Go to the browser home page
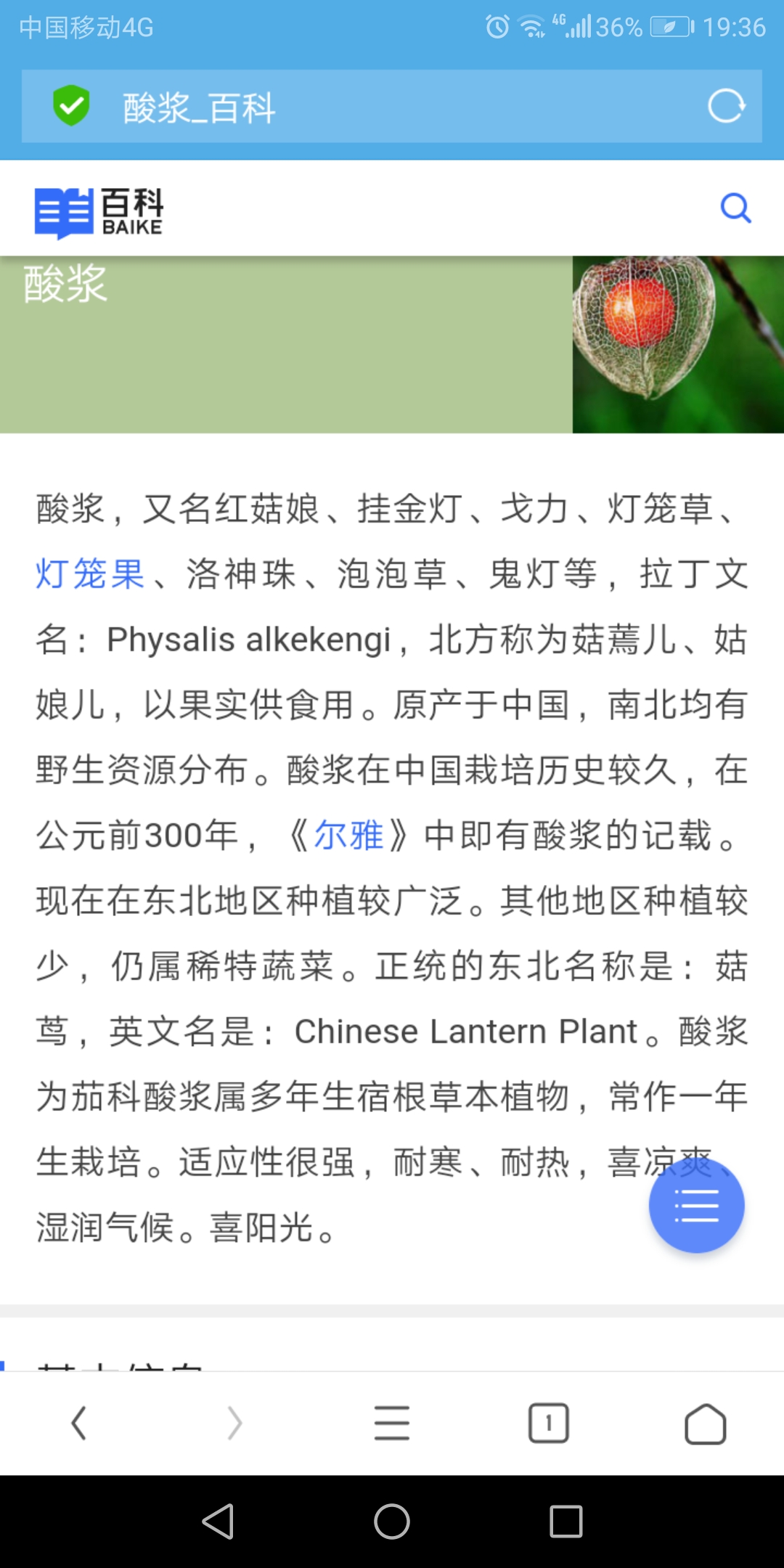Viewport: 784px width, 1568px height. pos(705,1423)
